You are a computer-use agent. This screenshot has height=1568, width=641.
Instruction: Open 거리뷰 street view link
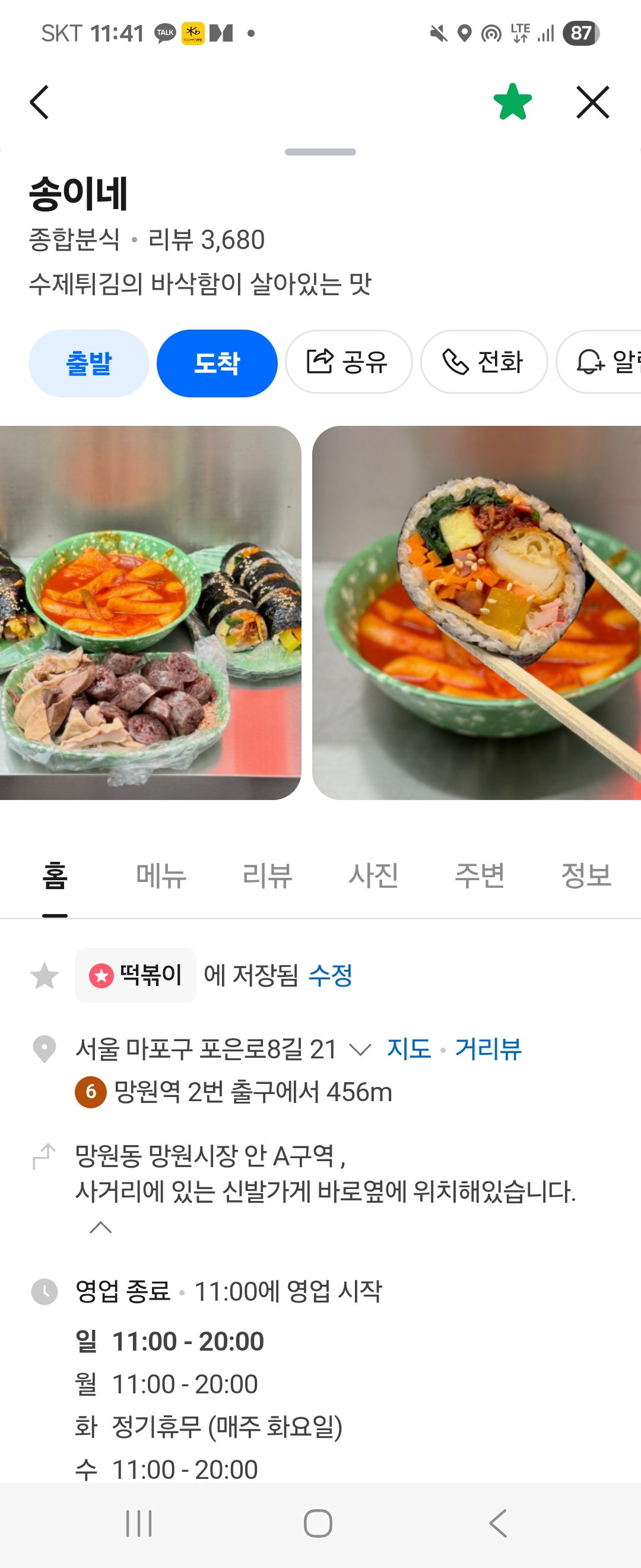[x=488, y=1049]
